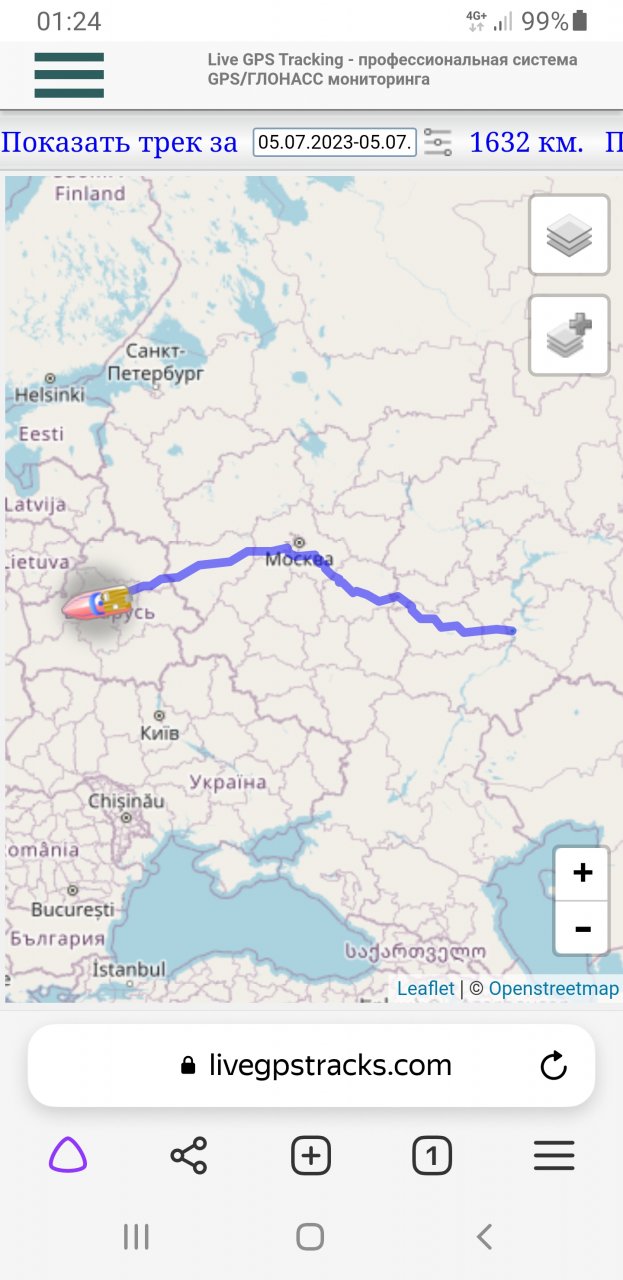Open the hamburger menu of Live GPS Tracking

[x=69, y=75]
